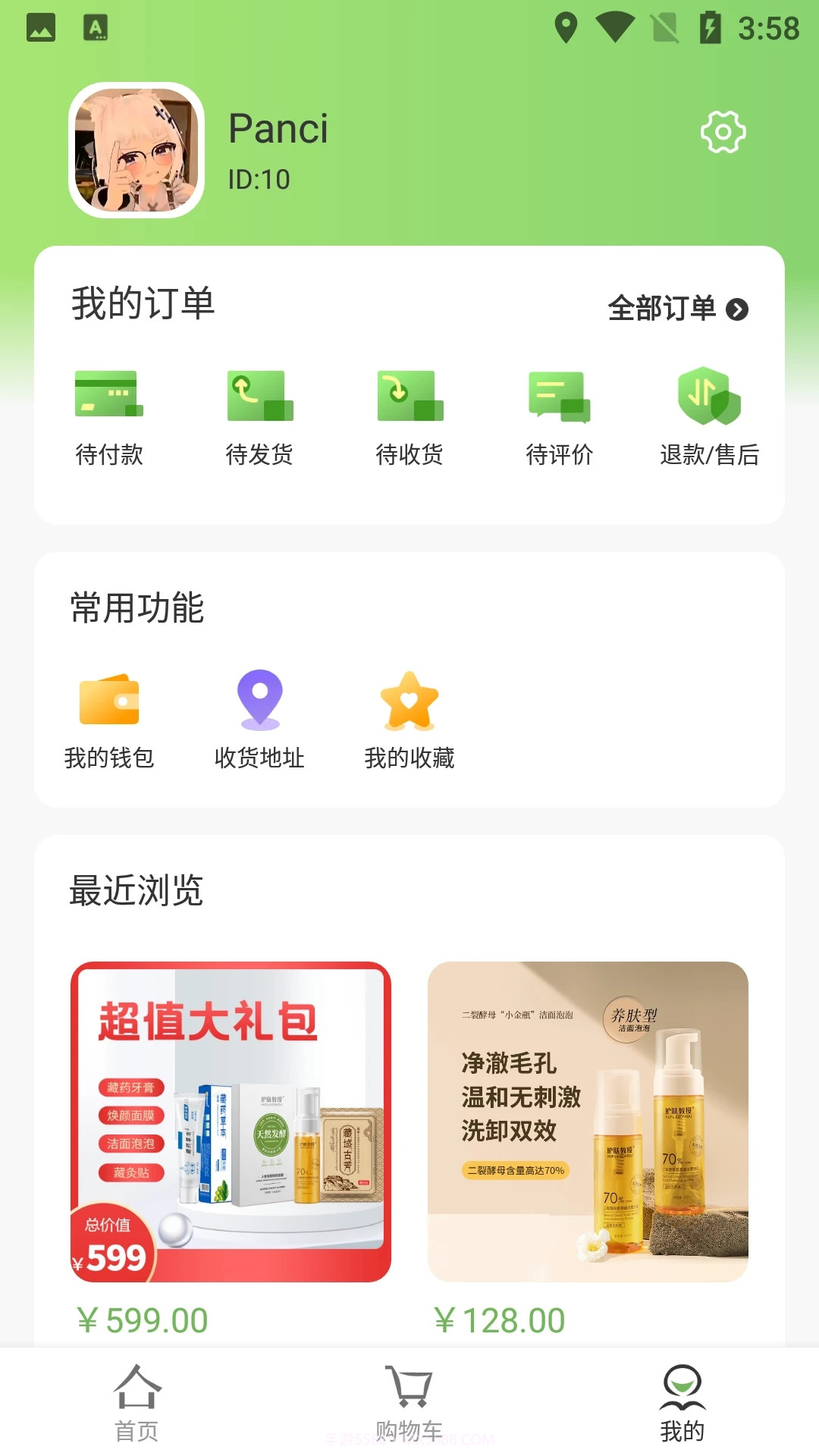
Task: Open 待收货 awaiting delivery orders
Action: pos(409,417)
